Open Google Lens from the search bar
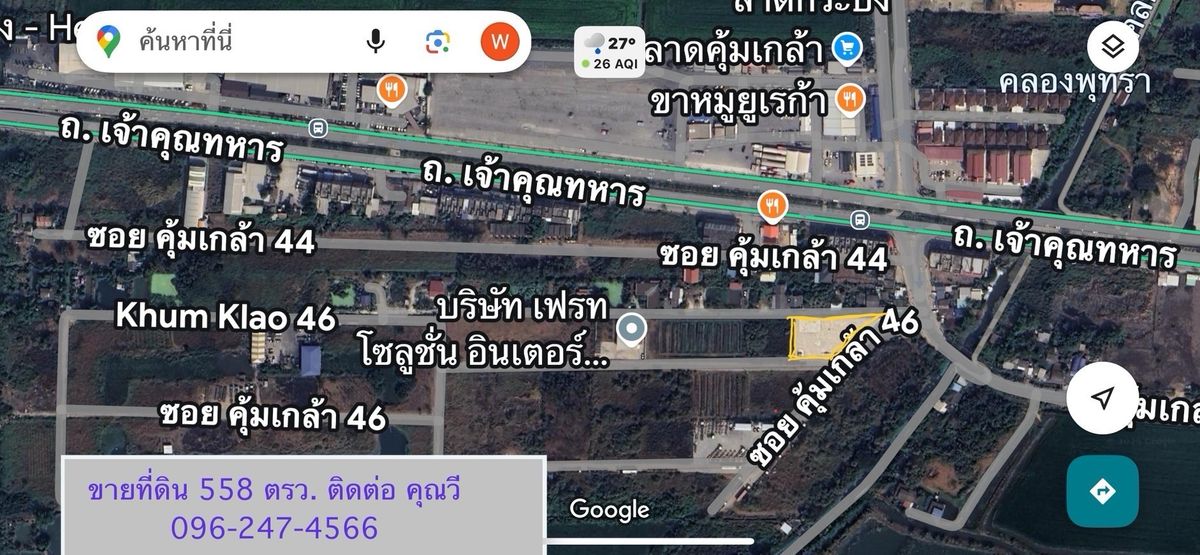Image resolution: width=1200 pixels, height=555 pixels. 436,42
